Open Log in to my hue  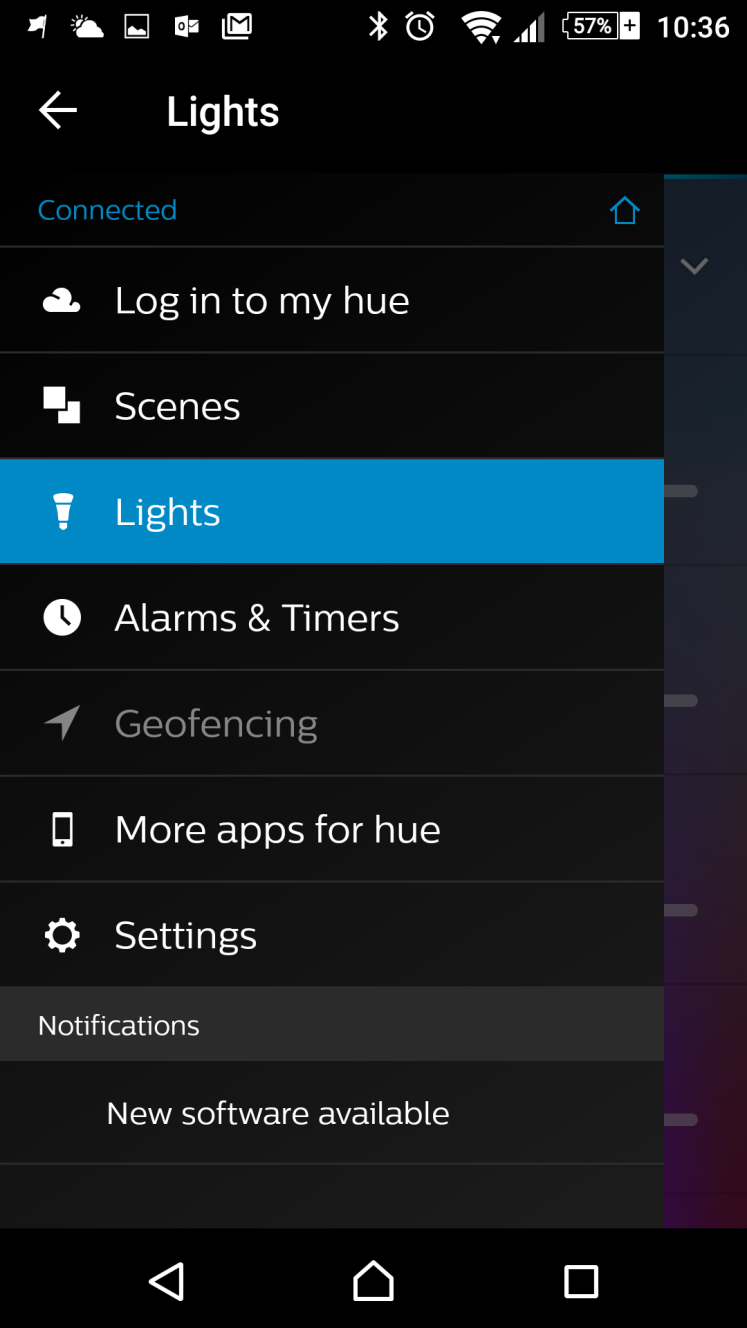[x=332, y=301]
